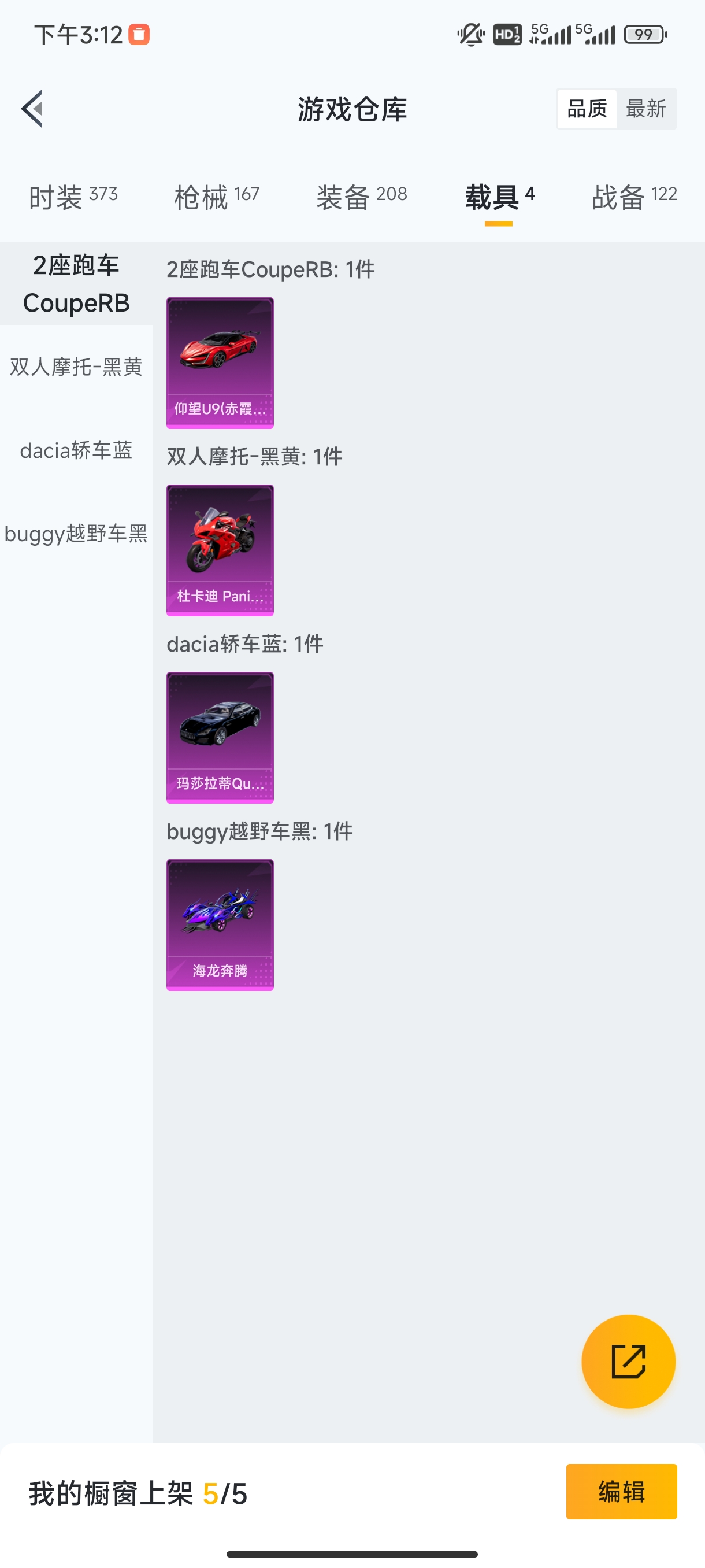Open the 仰望U9 red car item
Screen dimensions: 705x1568
point(220,363)
